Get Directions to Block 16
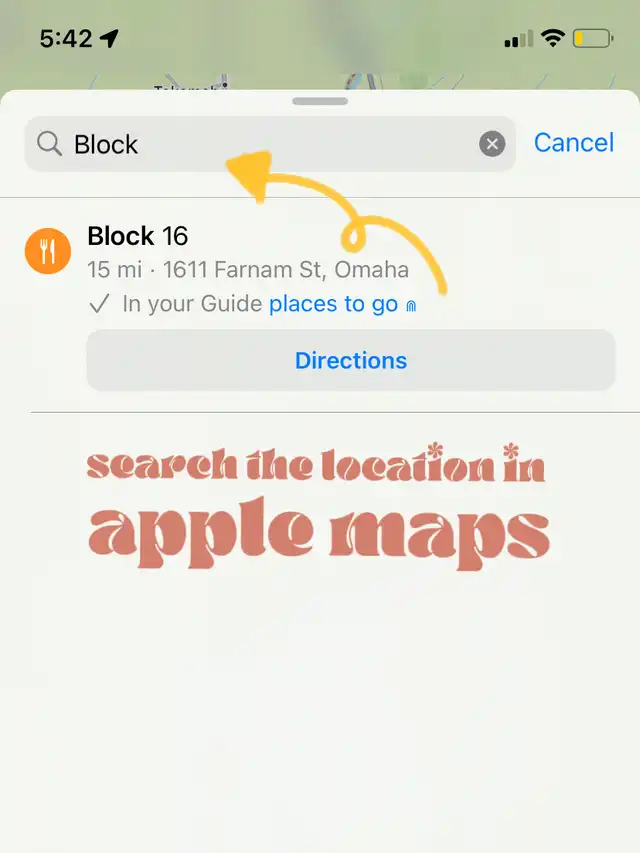Viewport: 640px width, 853px height. [350, 360]
